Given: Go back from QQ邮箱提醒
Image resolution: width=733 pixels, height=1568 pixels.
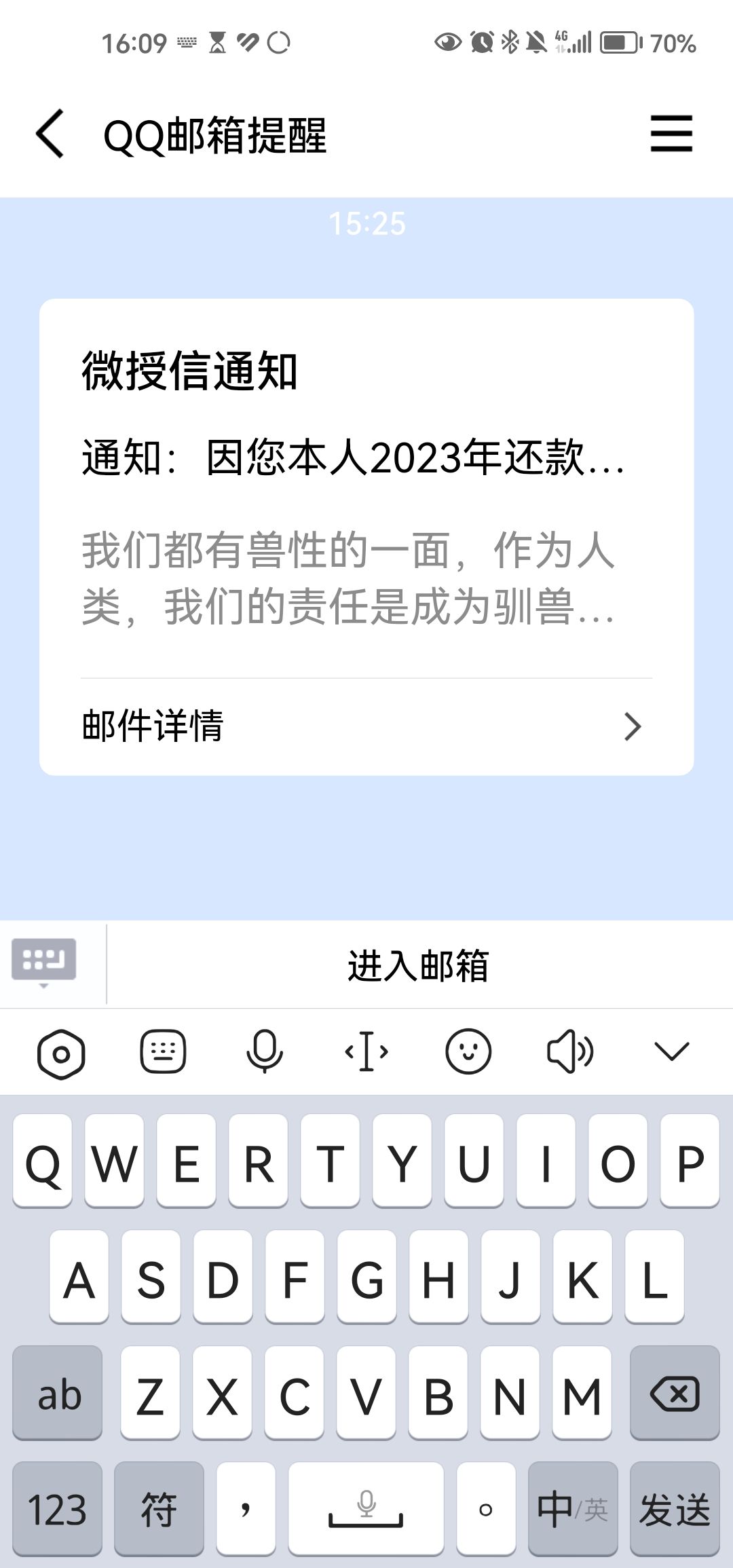Looking at the screenshot, I should tap(50, 134).
